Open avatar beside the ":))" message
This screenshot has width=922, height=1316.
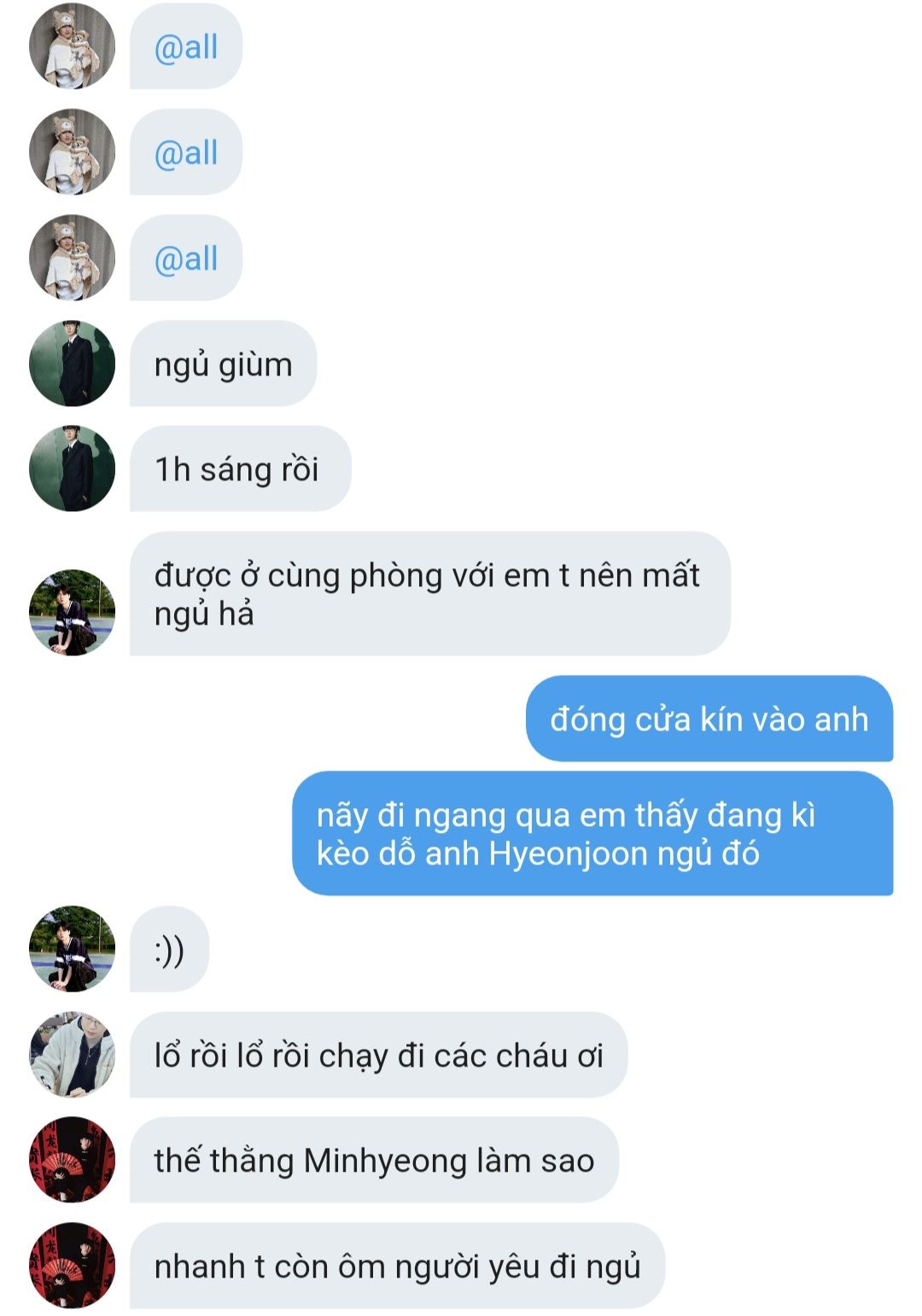tap(72, 949)
